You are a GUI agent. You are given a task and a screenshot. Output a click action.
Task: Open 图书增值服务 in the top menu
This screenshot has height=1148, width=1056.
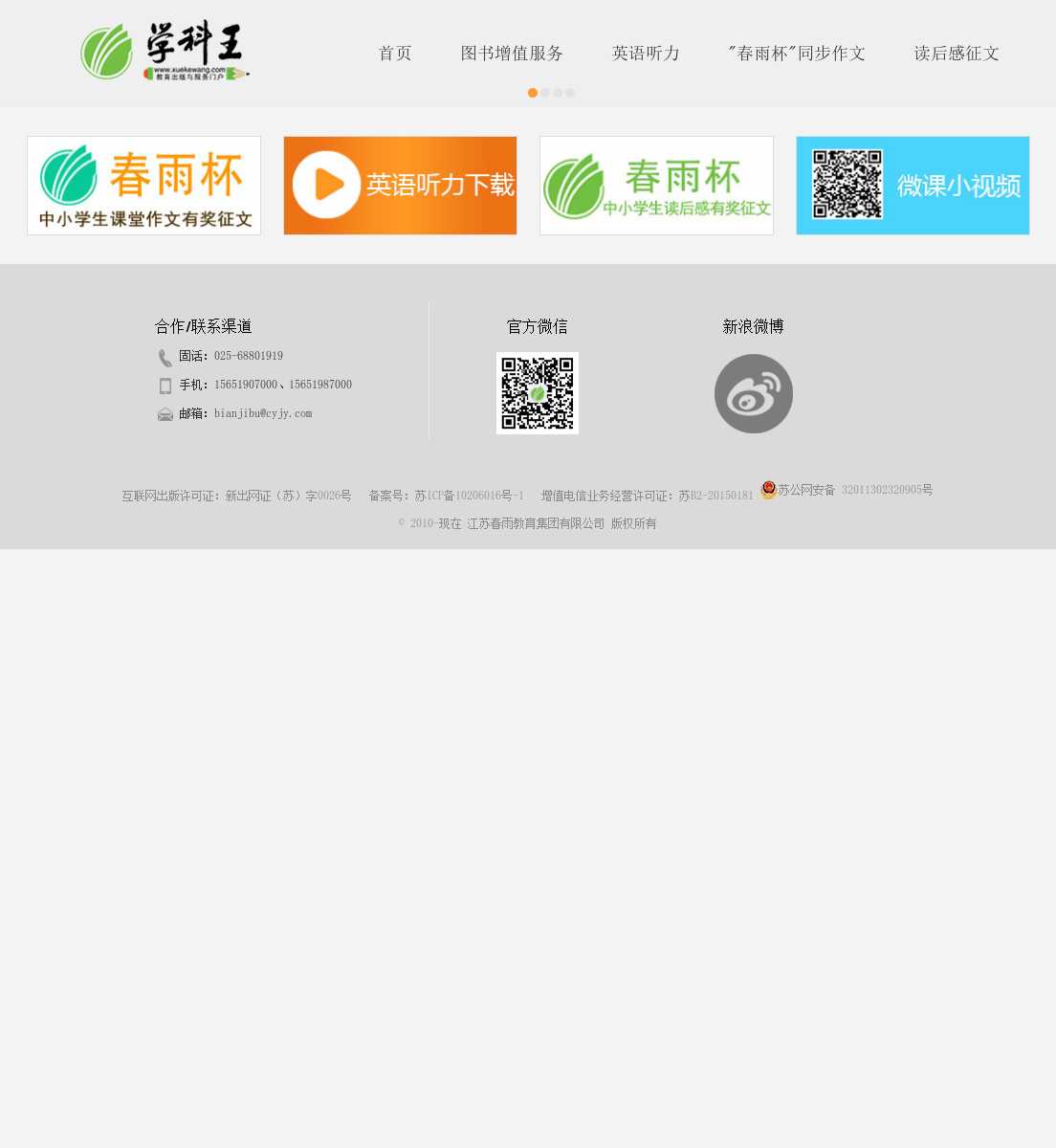click(x=512, y=54)
